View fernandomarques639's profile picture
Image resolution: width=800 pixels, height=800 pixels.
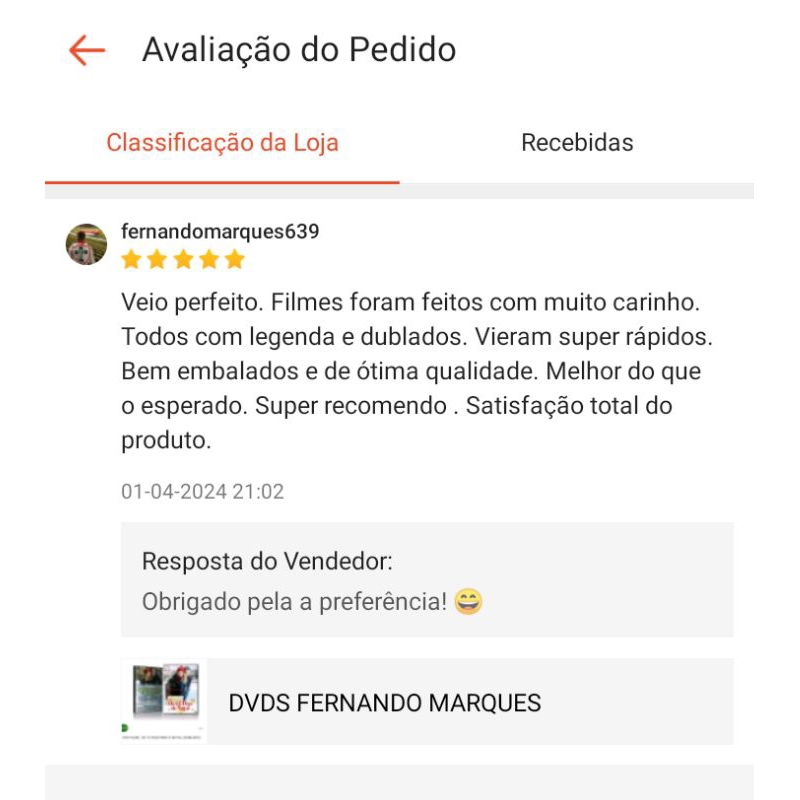(x=86, y=244)
